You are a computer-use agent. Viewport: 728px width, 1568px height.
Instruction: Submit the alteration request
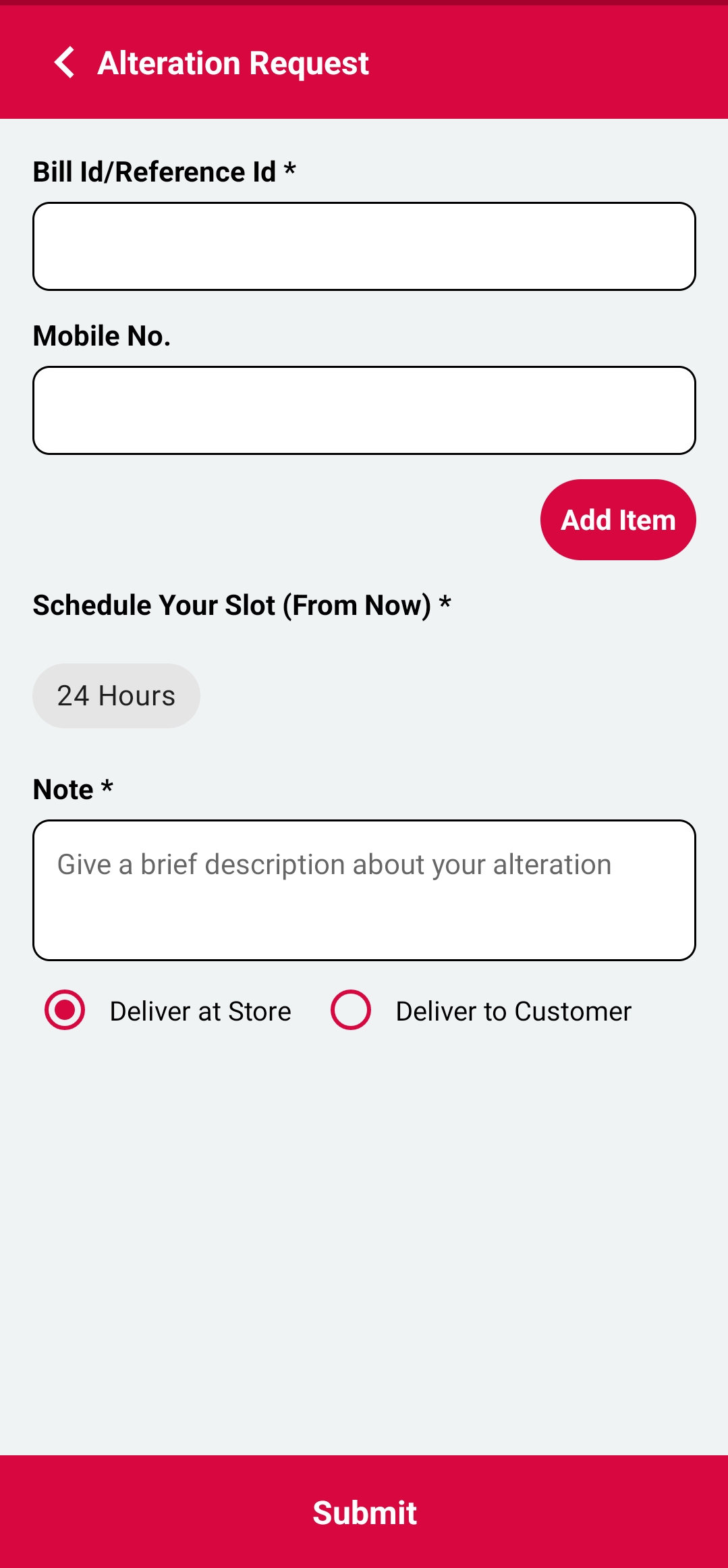coord(364,1512)
